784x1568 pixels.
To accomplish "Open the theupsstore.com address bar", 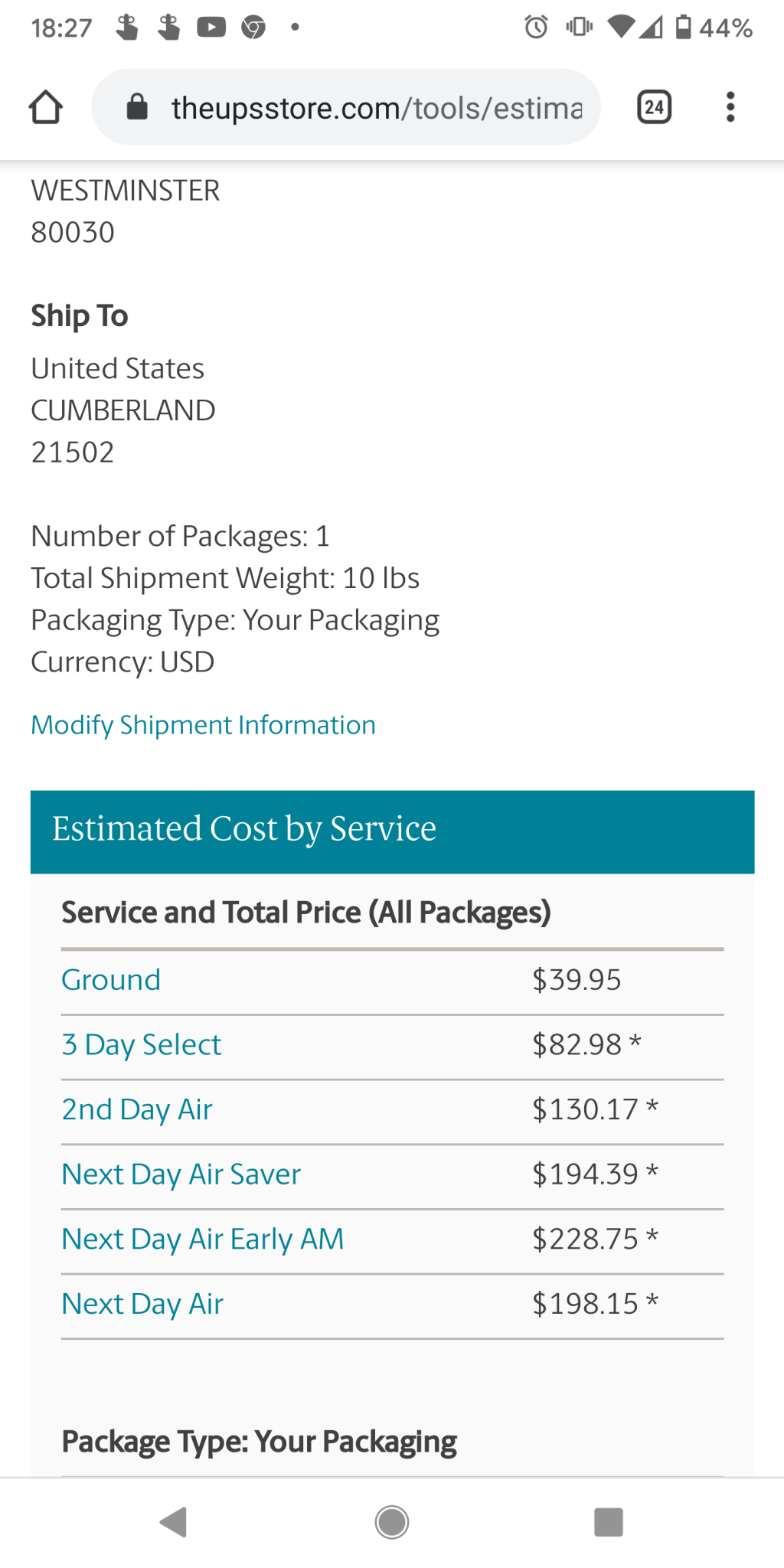I will point(346,107).
